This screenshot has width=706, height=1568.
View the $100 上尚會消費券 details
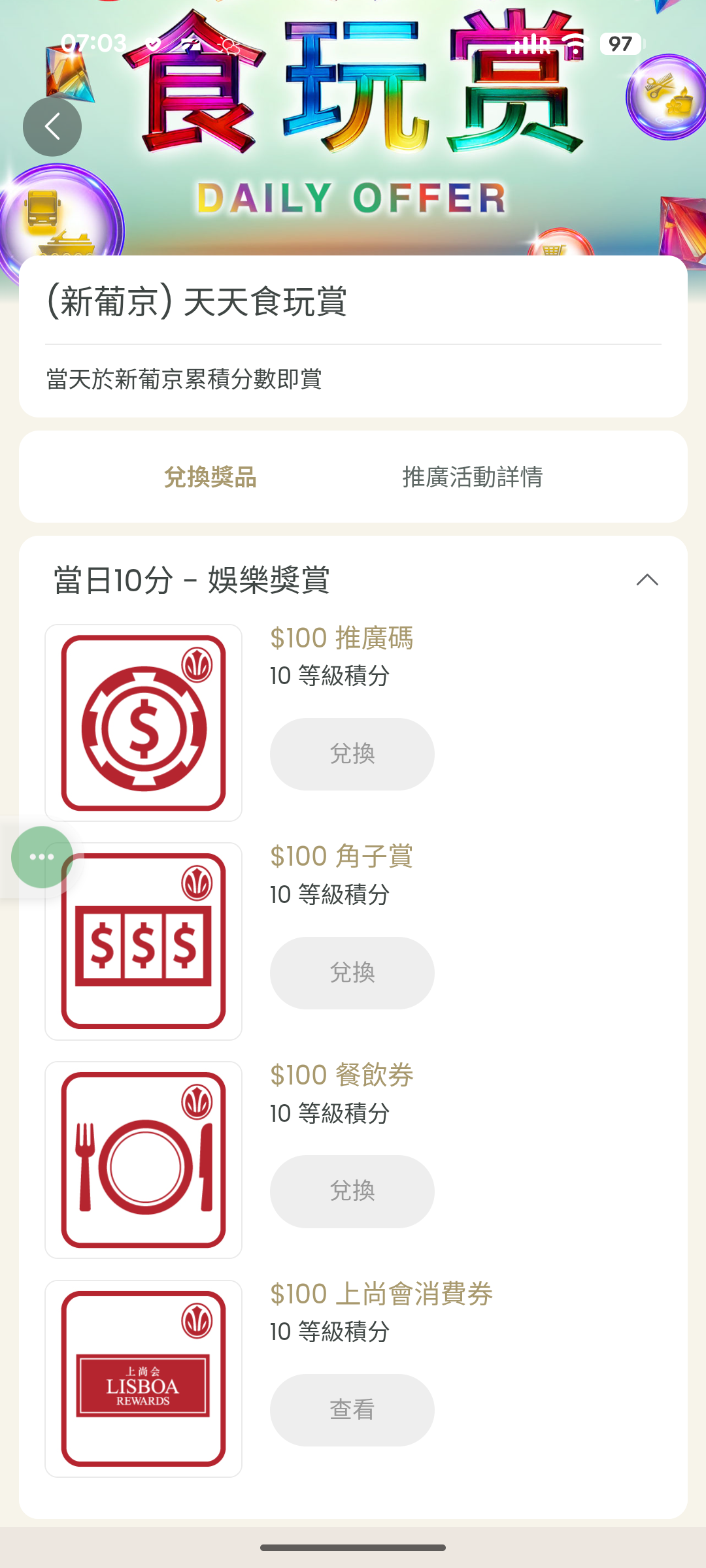pyautogui.click(x=352, y=1410)
